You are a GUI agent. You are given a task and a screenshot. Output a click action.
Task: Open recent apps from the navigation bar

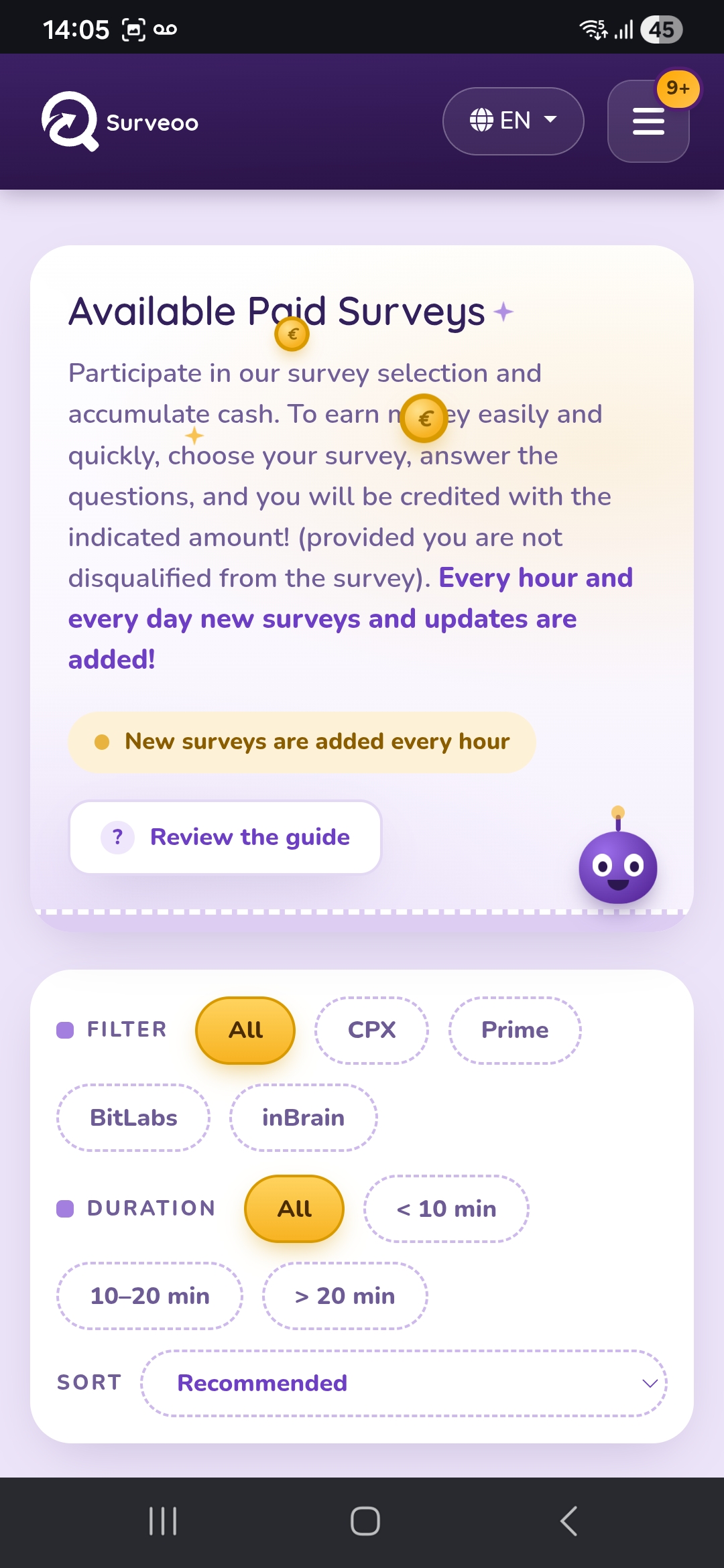click(x=163, y=1520)
